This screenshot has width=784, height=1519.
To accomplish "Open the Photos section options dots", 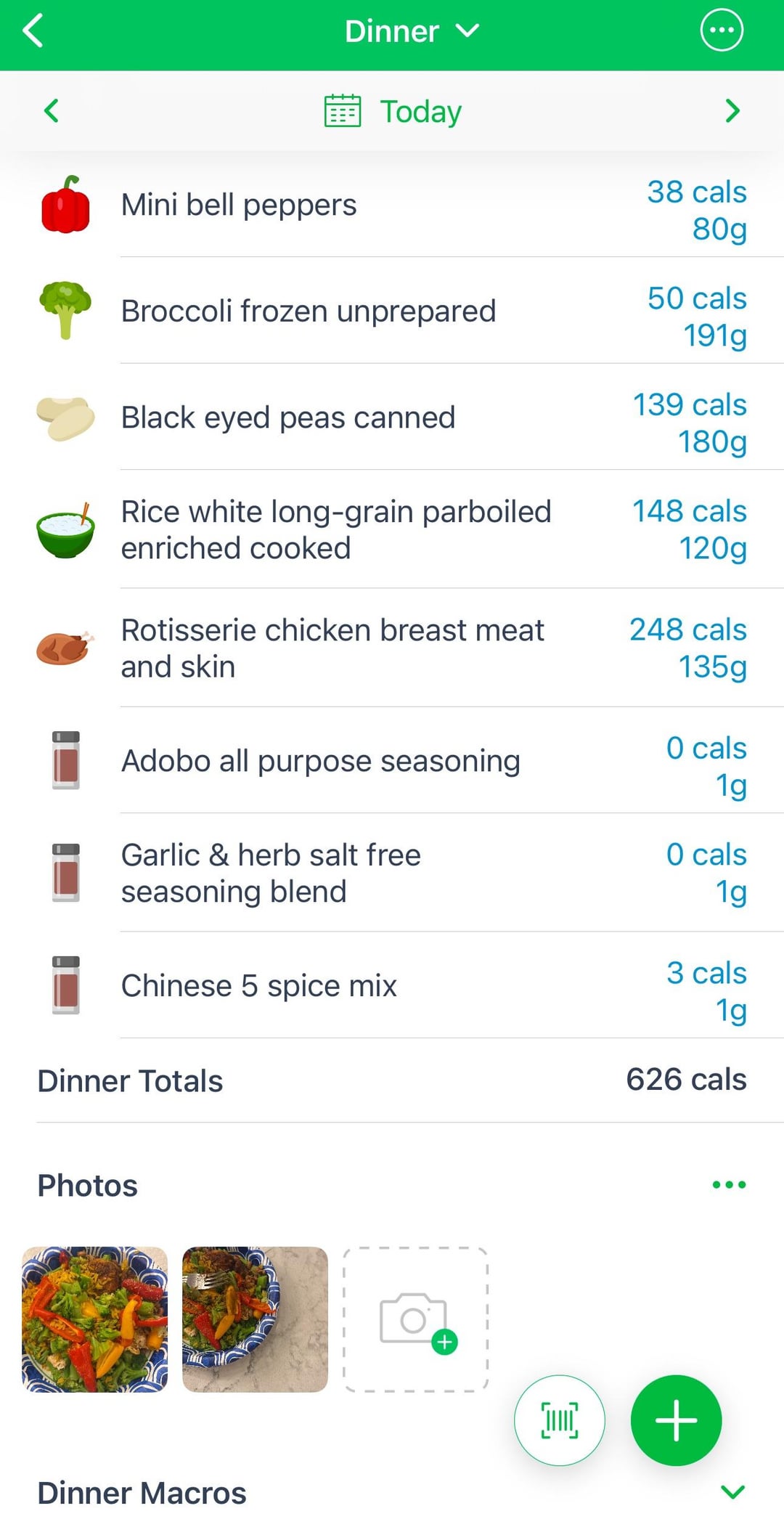I will [x=729, y=1185].
